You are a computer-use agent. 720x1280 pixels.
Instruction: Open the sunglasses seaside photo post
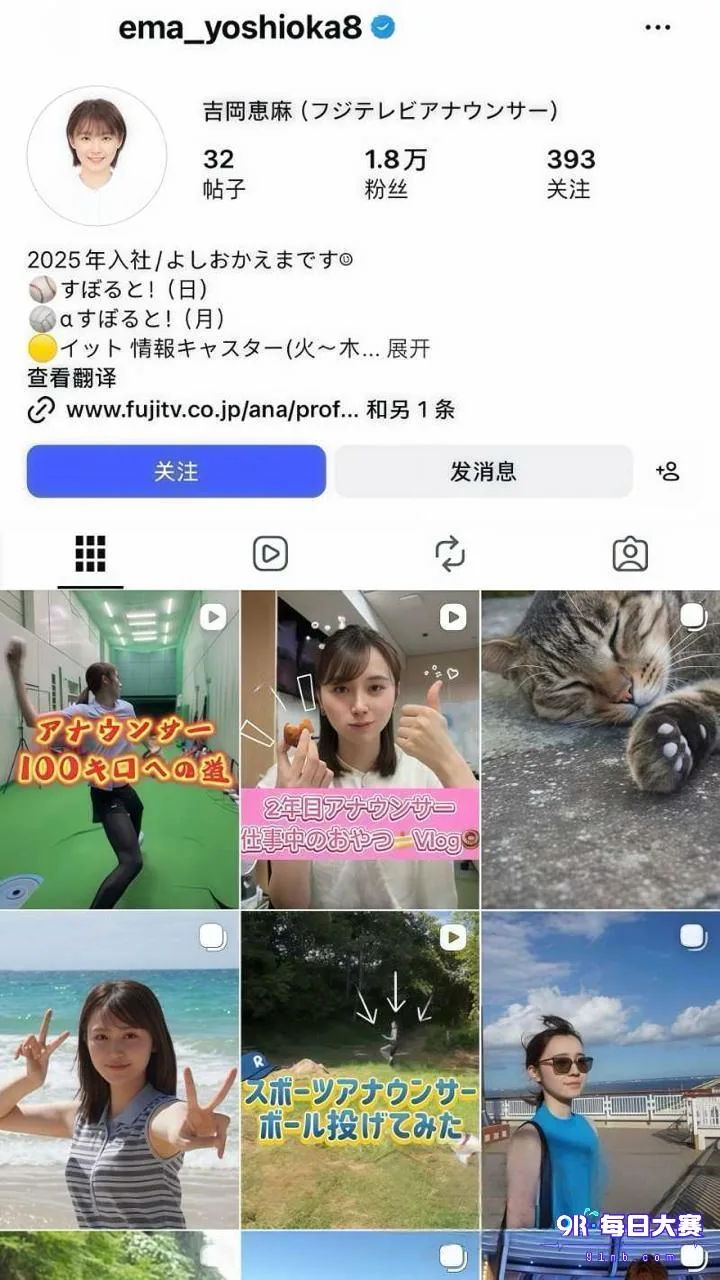click(601, 1070)
